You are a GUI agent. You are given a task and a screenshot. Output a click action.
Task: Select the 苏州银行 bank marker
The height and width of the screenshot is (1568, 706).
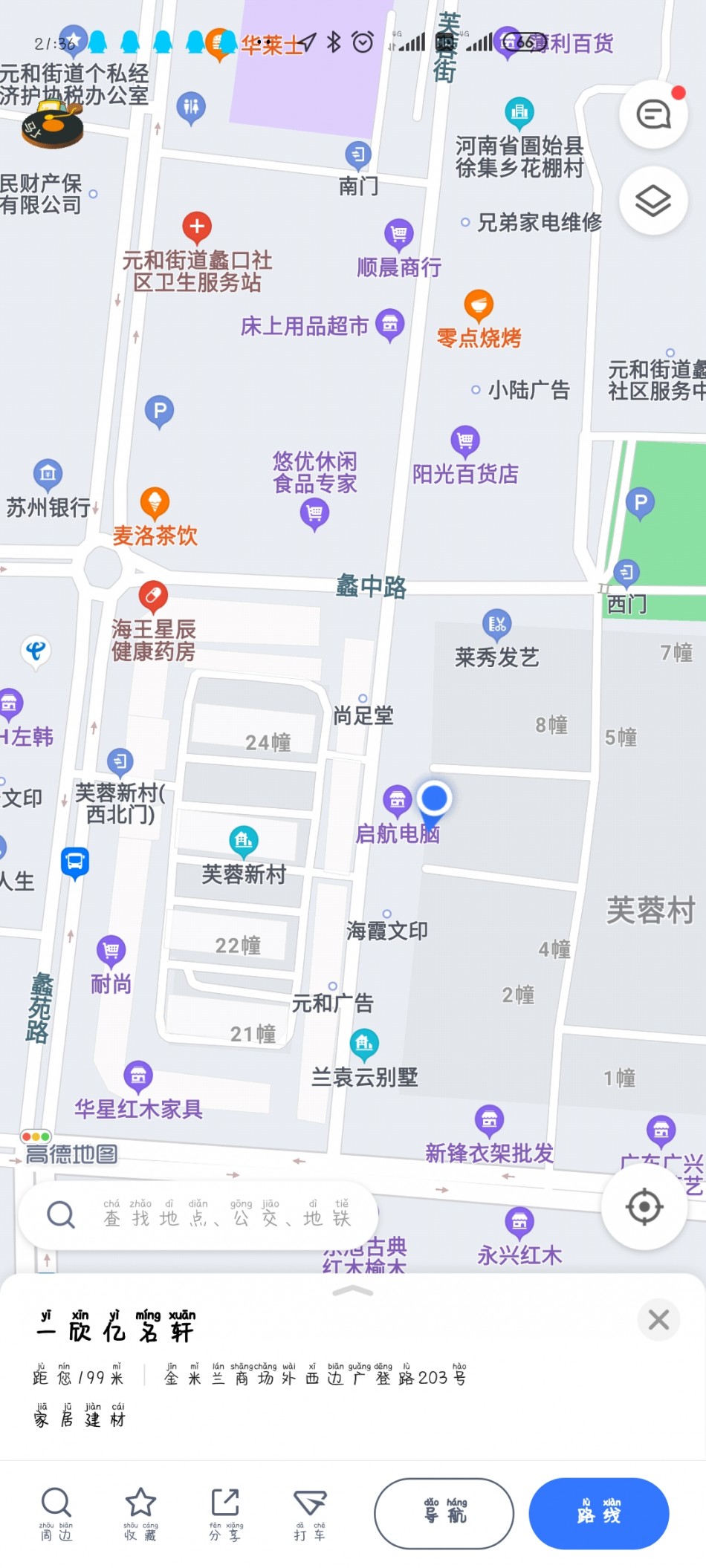point(48,474)
